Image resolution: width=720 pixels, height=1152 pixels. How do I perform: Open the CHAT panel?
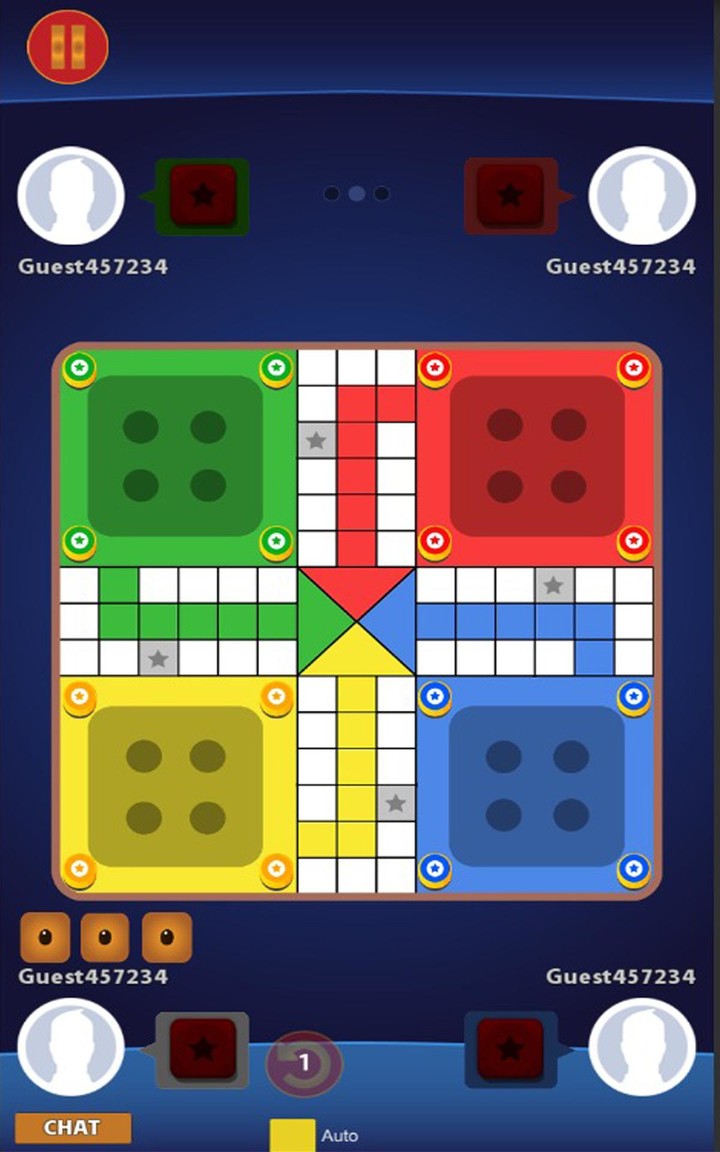71,1127
